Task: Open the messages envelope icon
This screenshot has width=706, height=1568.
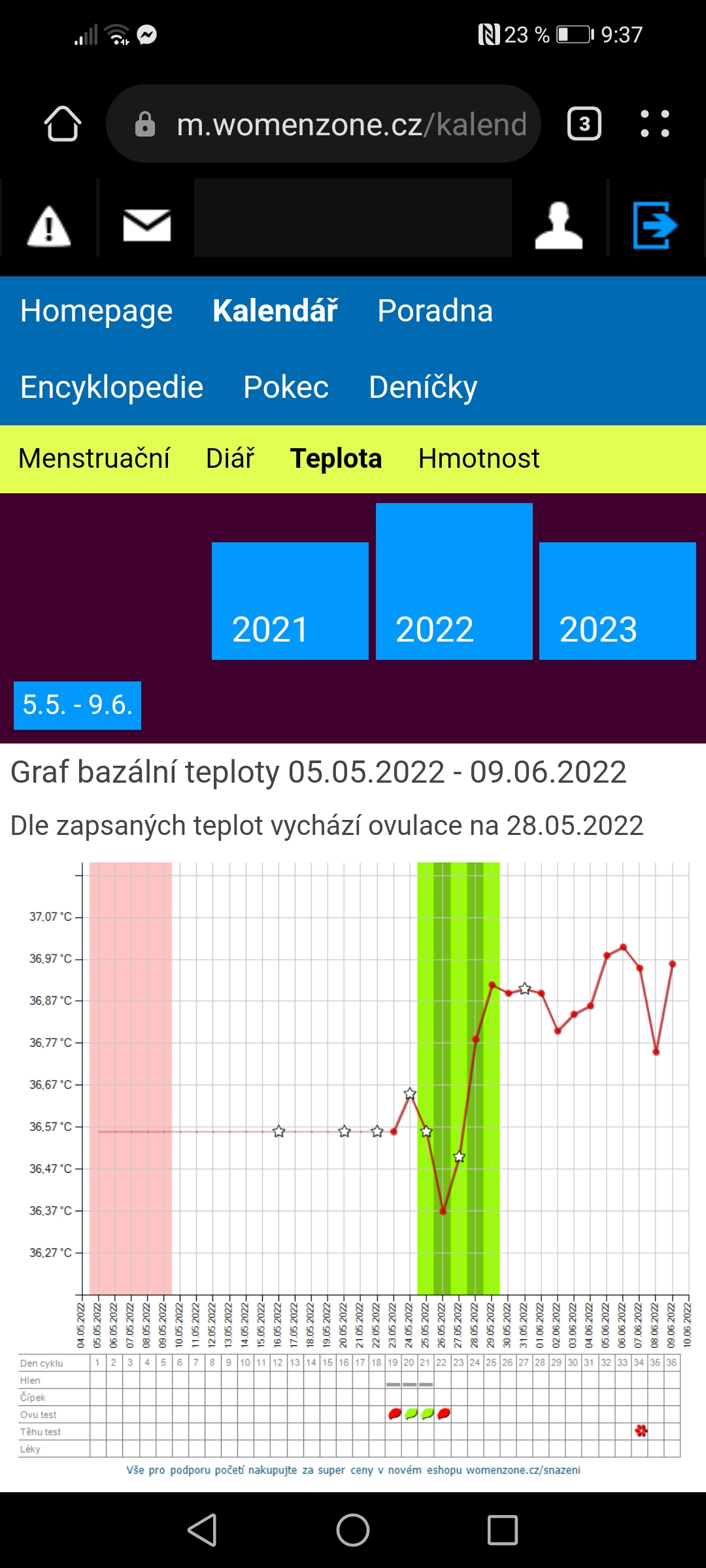Action: 147,225
